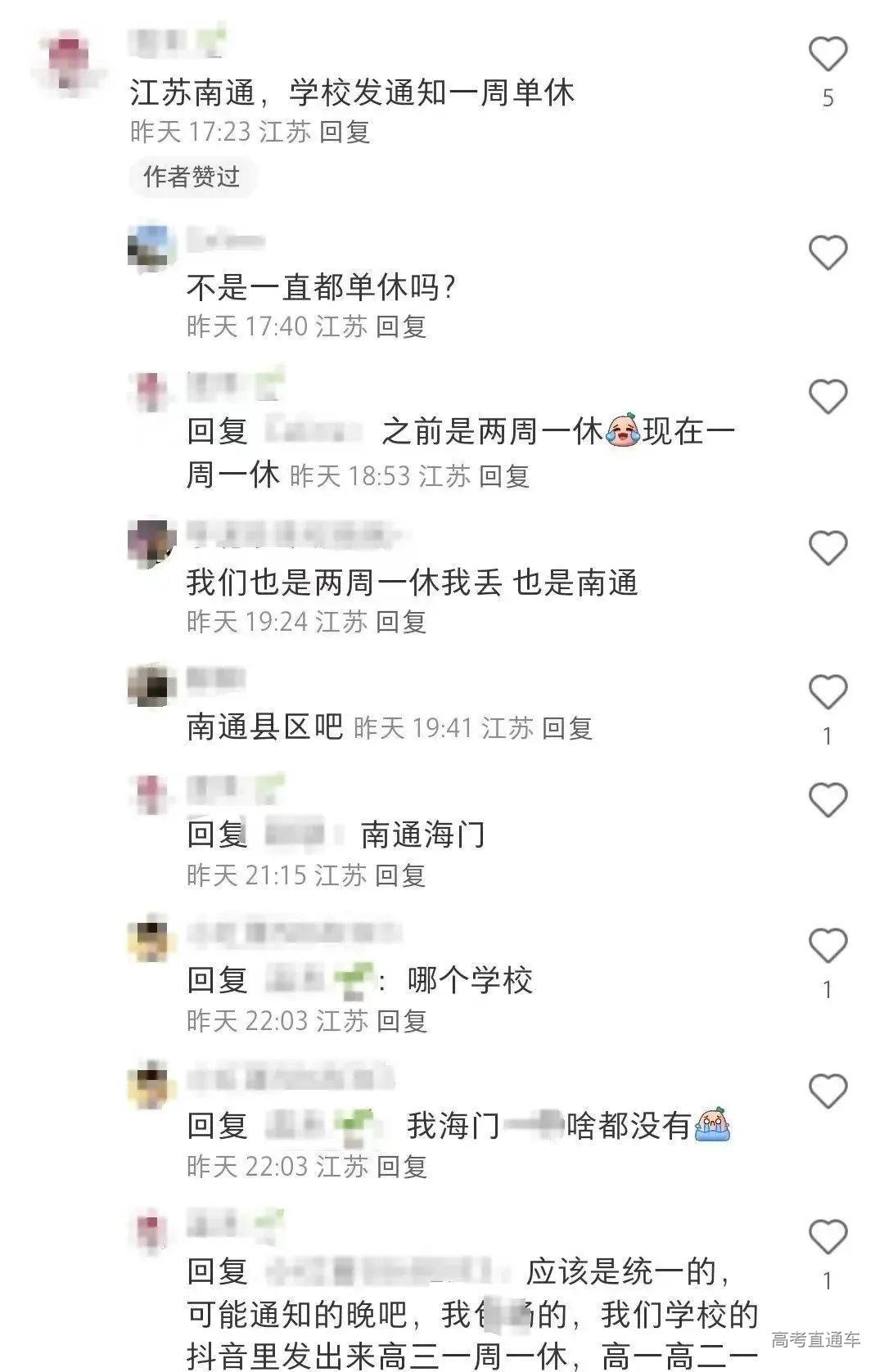The height and width of the screenshot is (1372, 884).
Task: Reply to the comment posted at 18:53
Action: click(503, 476)
